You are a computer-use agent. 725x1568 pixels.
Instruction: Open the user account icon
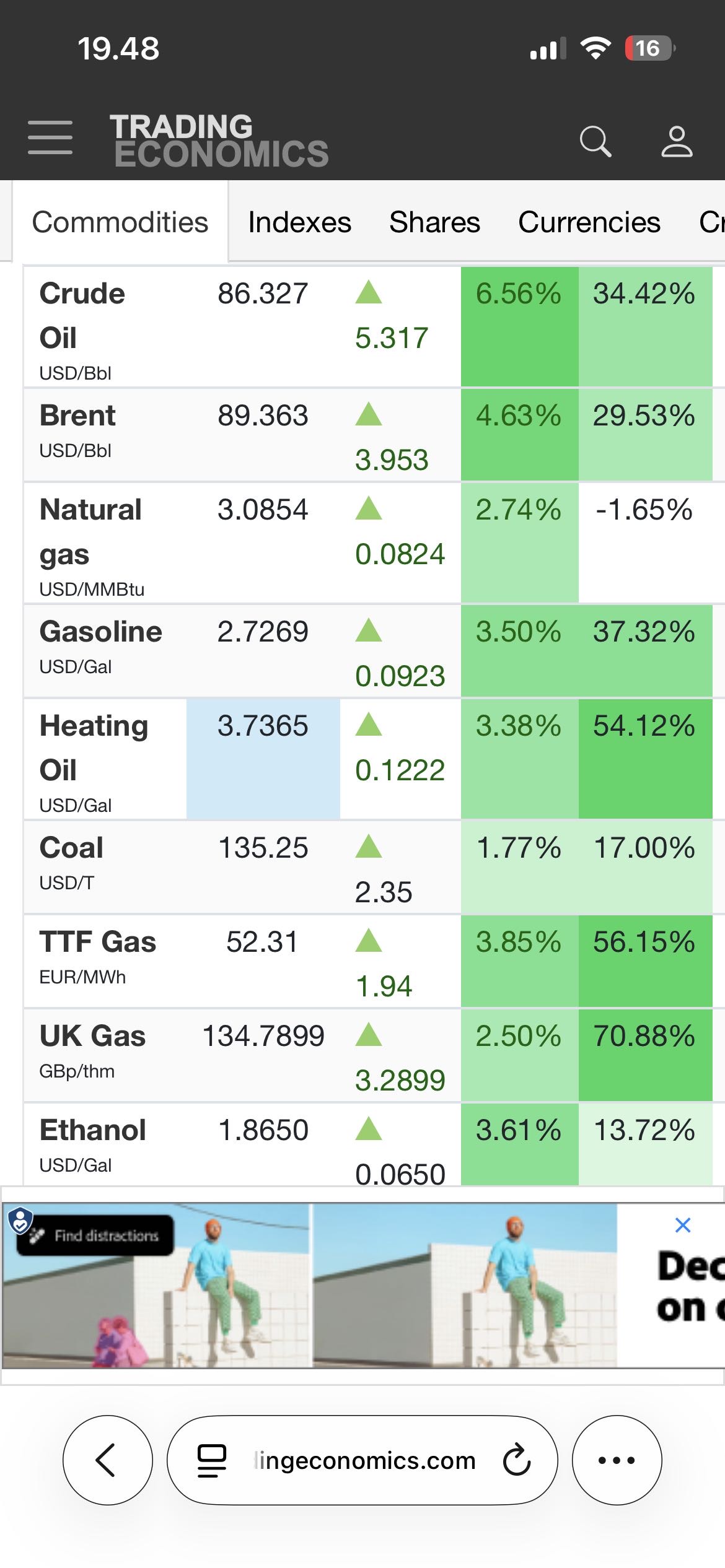click(x=676, y=141)
